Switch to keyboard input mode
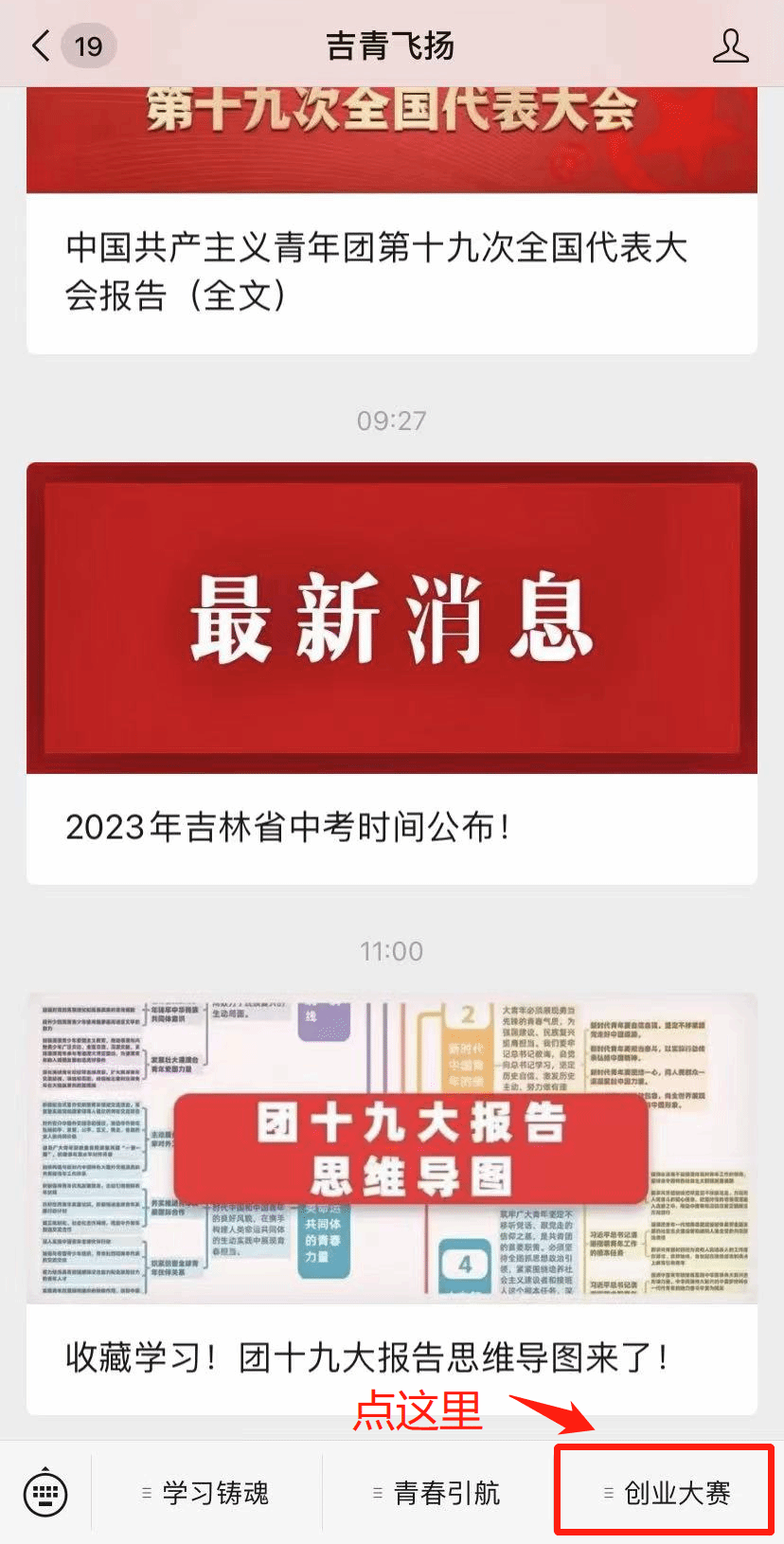Screen dimensions: 784x1544 tap(45, 1493)
